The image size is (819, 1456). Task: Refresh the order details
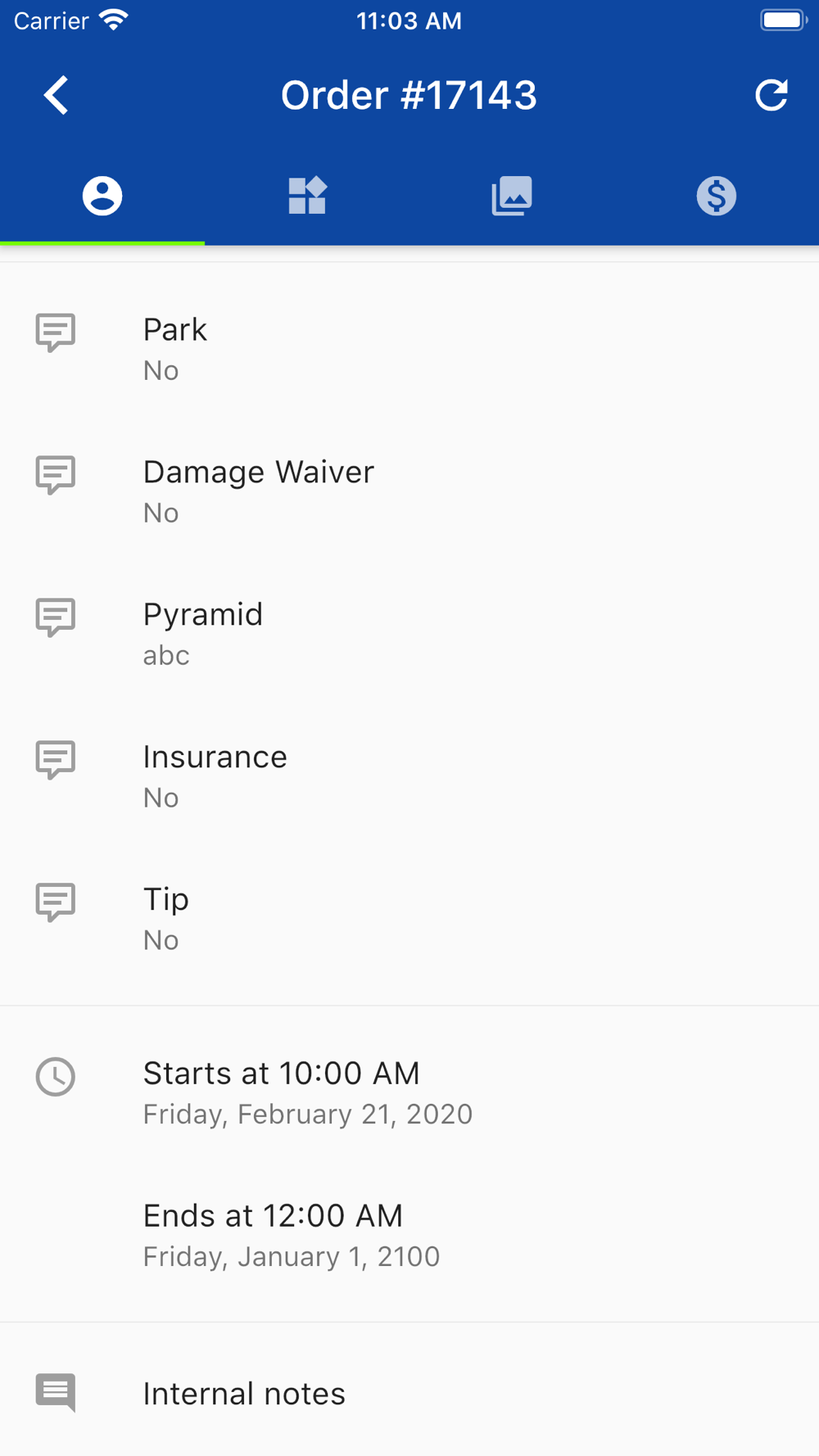coord(771,95)
